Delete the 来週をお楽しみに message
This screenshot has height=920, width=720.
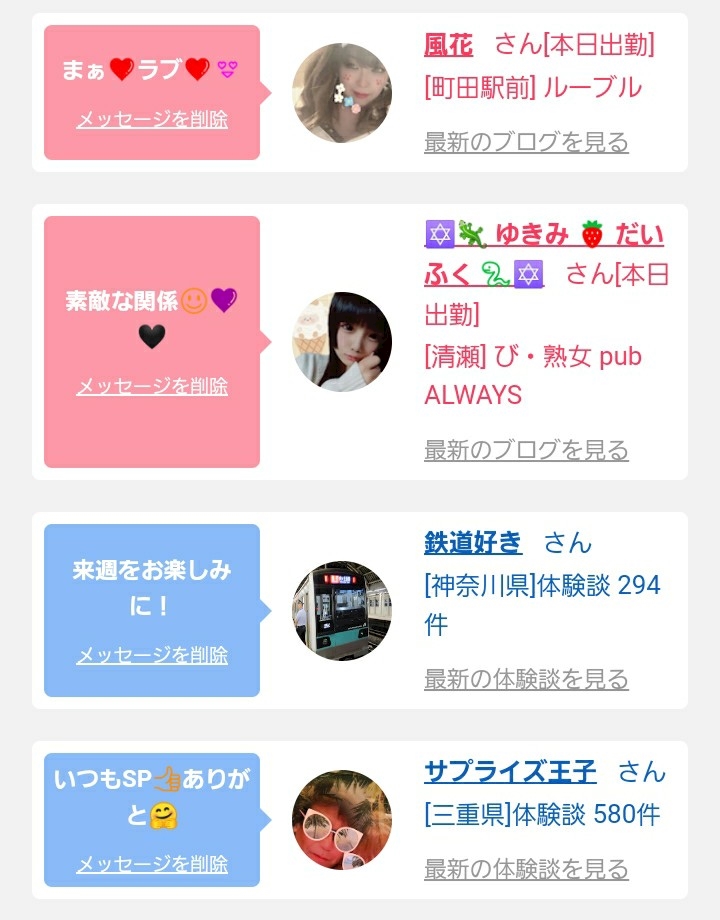pos(152,655)
